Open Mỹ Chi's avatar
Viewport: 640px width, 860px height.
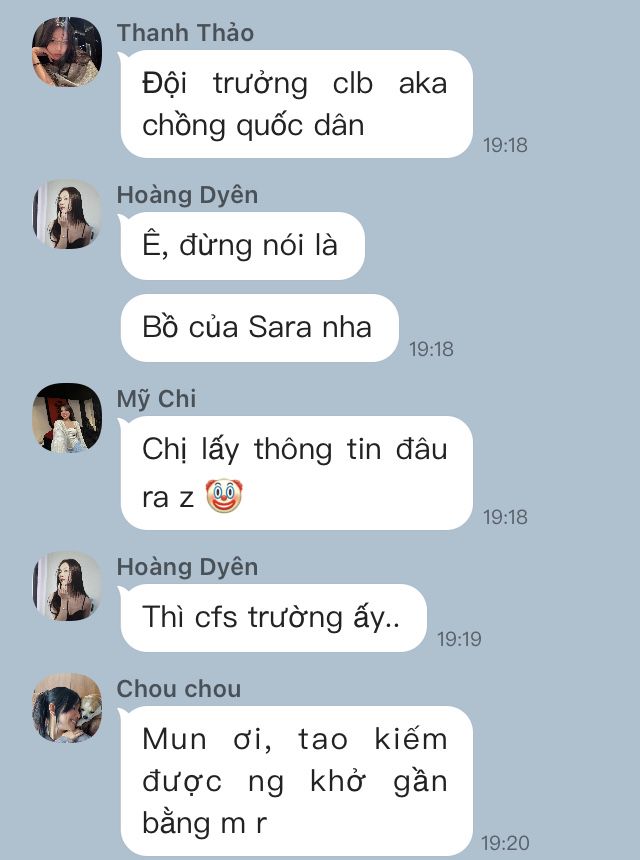[x=67, y=418]
